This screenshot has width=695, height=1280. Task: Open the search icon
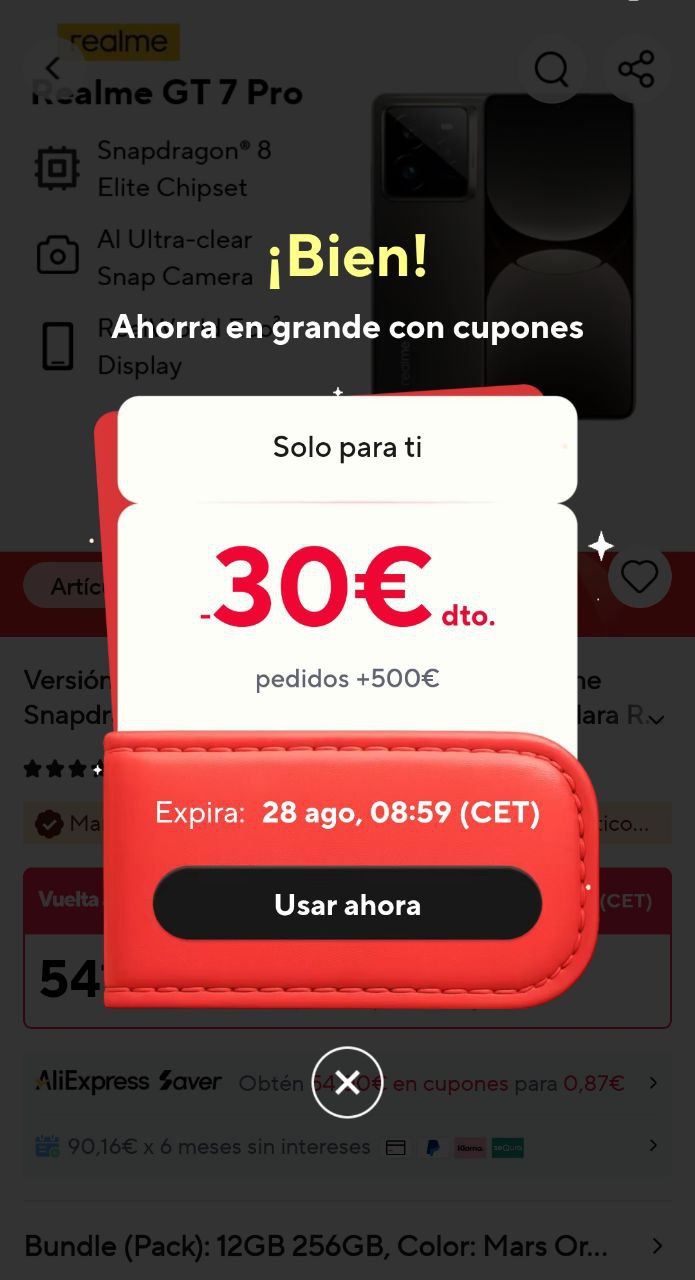pyautogui.click(x=551, y=69)
